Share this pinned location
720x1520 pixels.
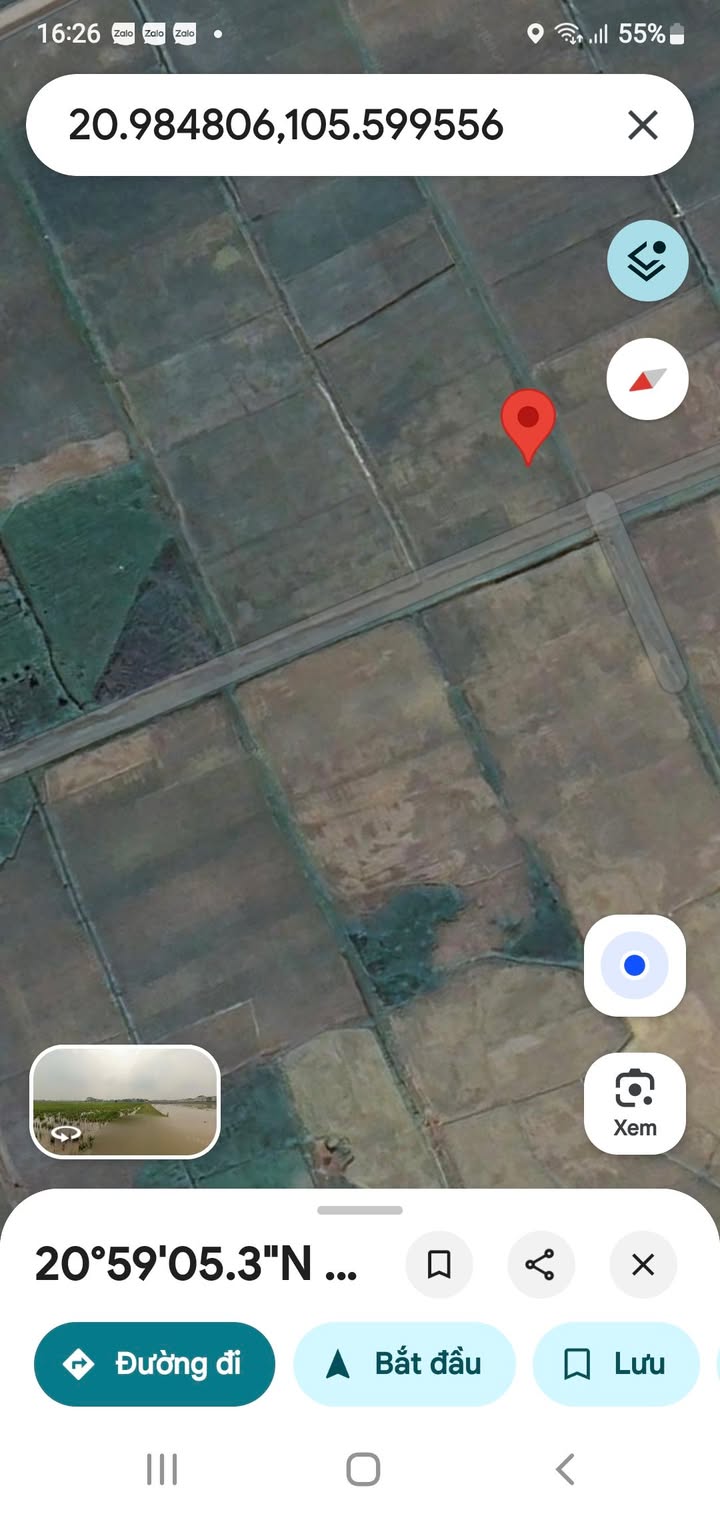[540, 1265]
